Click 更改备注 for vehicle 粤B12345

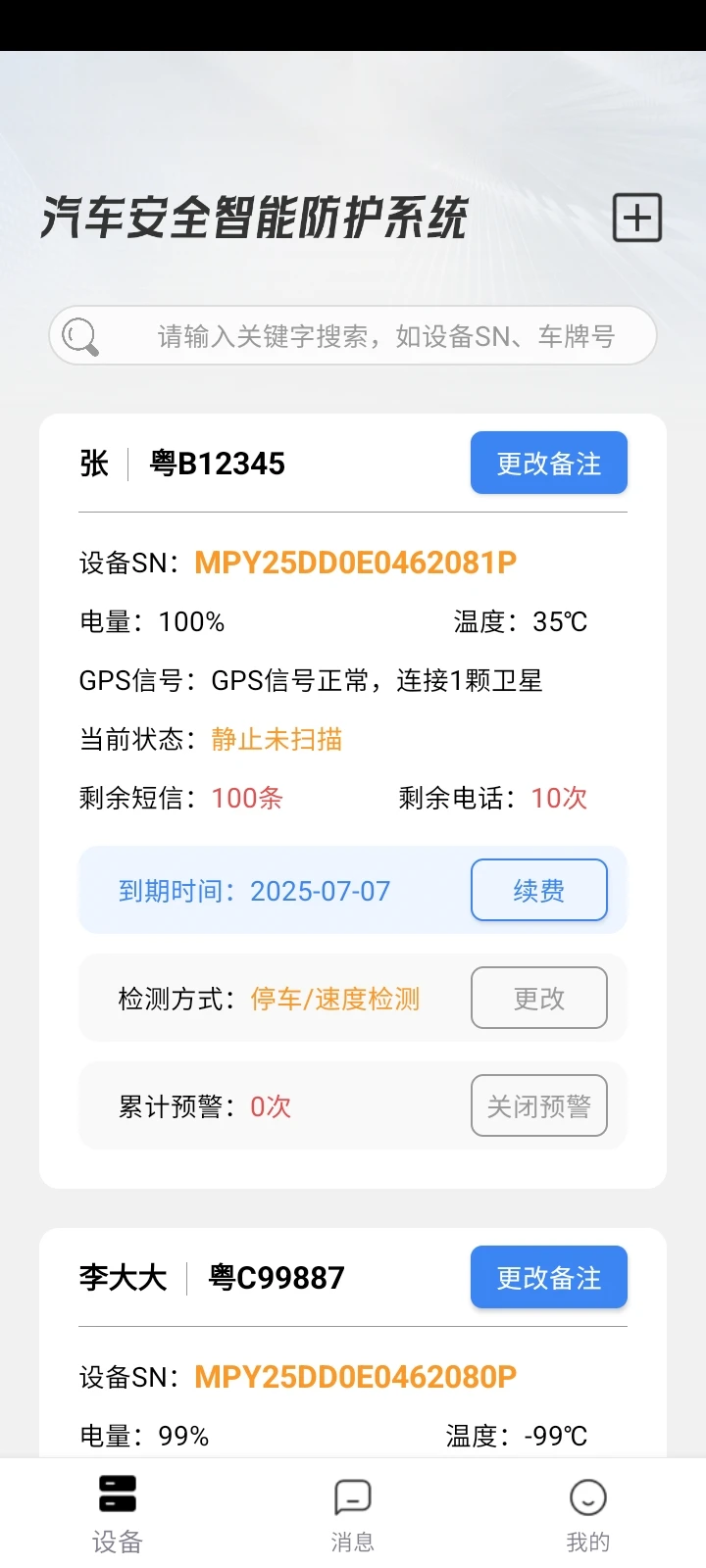coord(548,463)
